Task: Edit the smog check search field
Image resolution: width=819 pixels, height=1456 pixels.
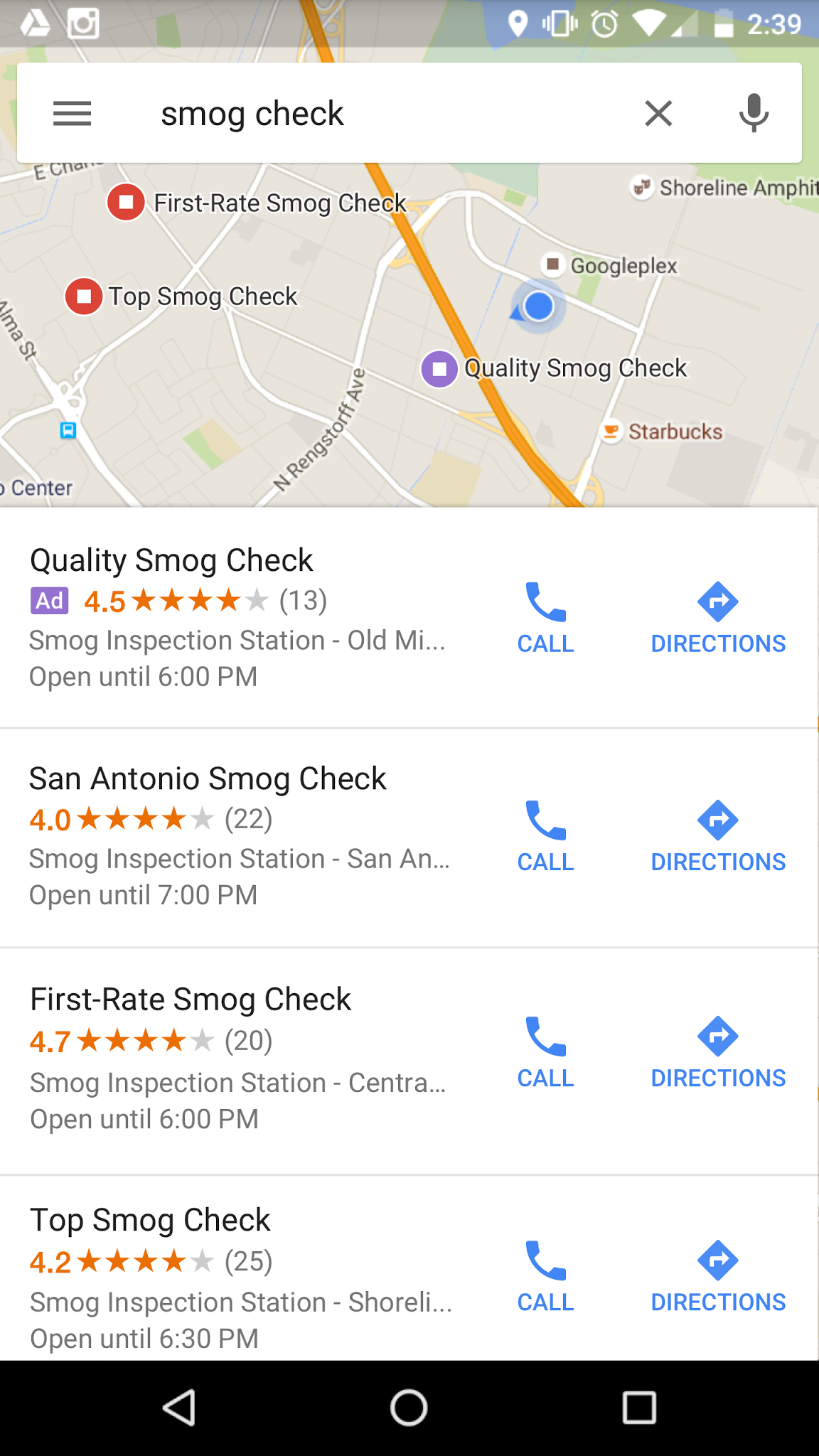Action: click(355, 114)
